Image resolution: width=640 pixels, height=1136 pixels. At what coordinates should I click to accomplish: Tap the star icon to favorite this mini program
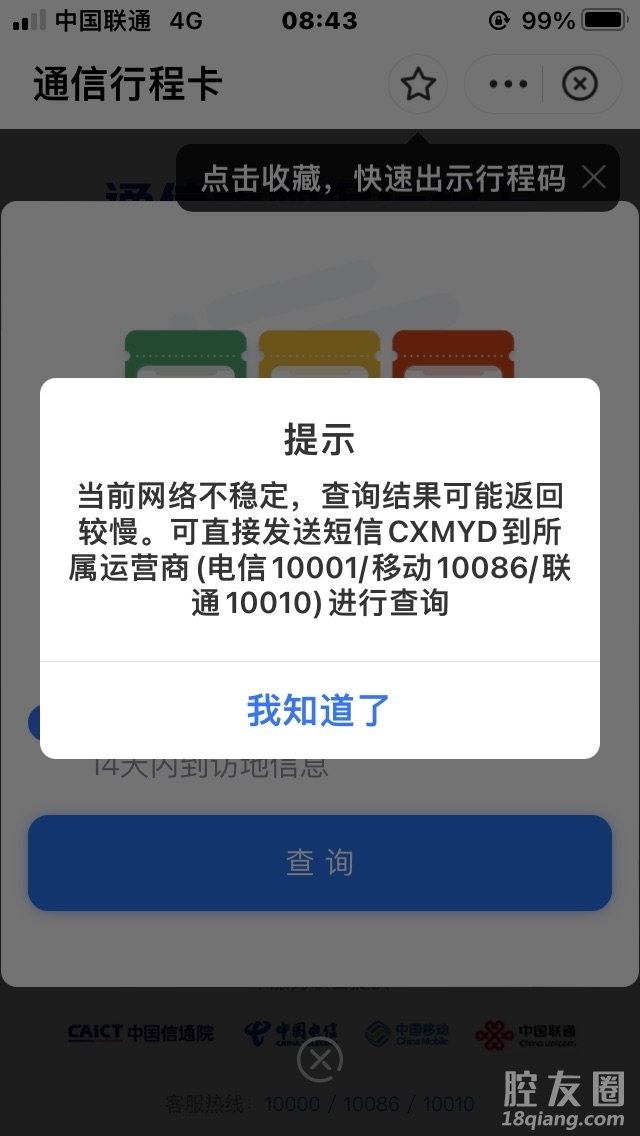418,85
